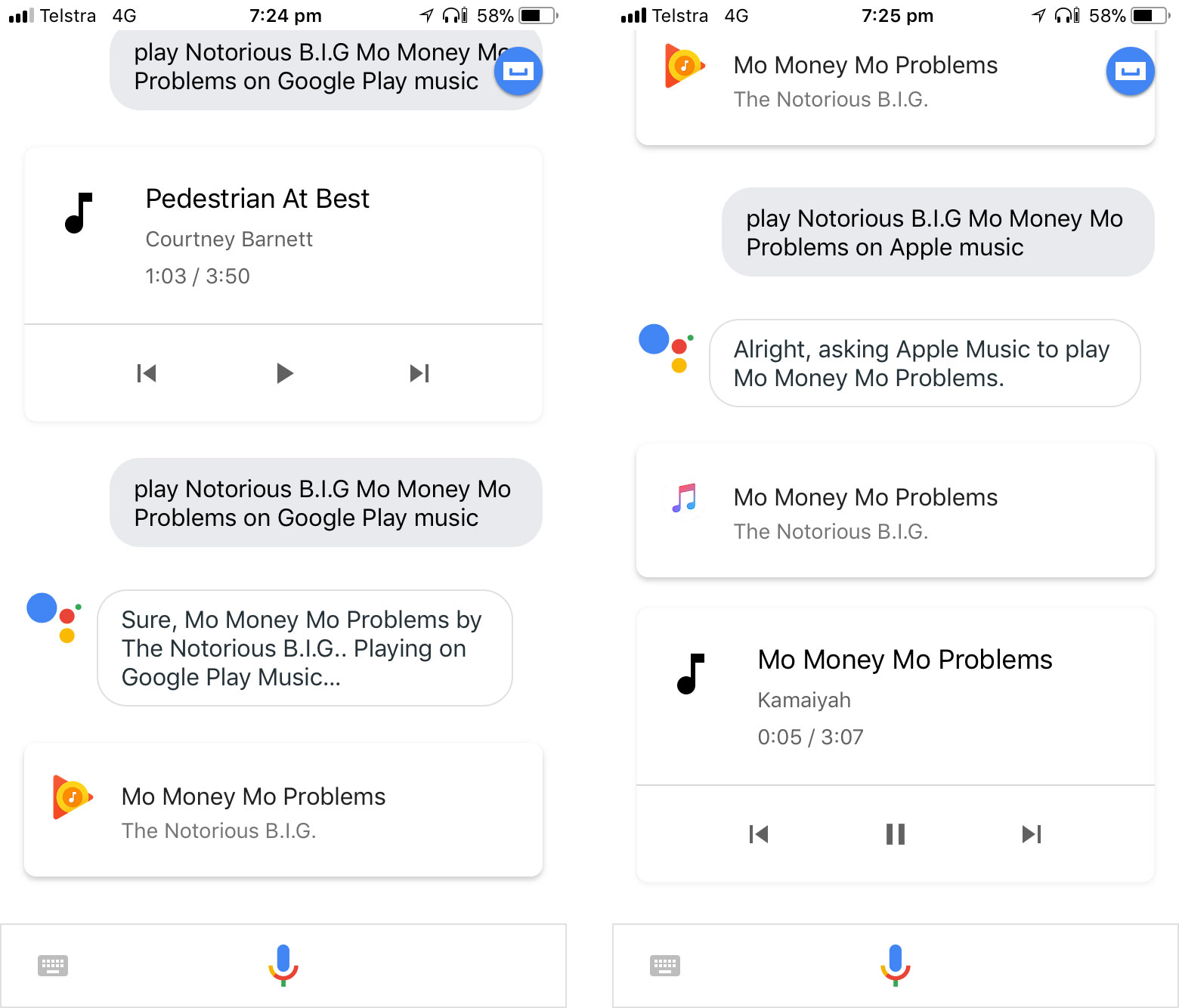Tap the 'on Apple music' query bubble

(937, 233)
